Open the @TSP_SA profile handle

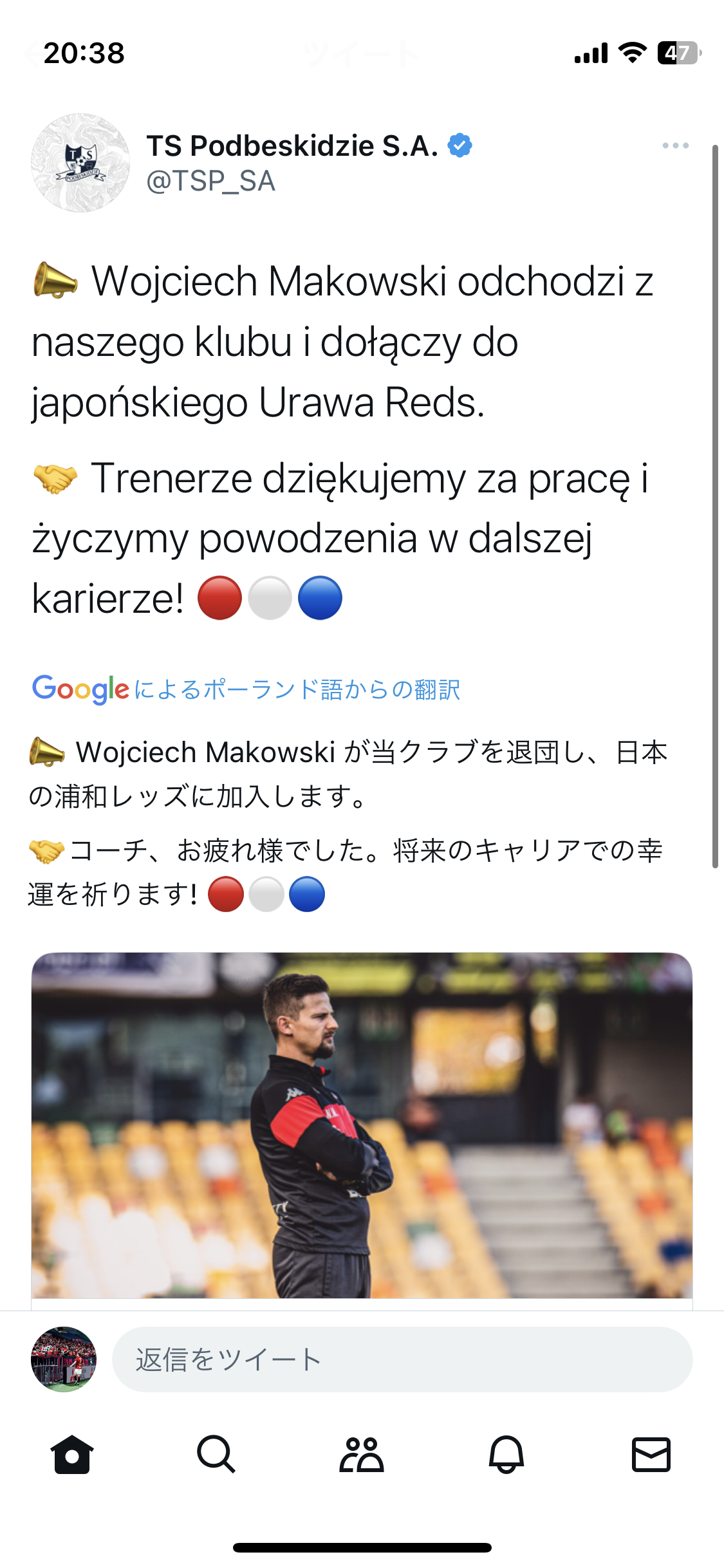point(211,182)
